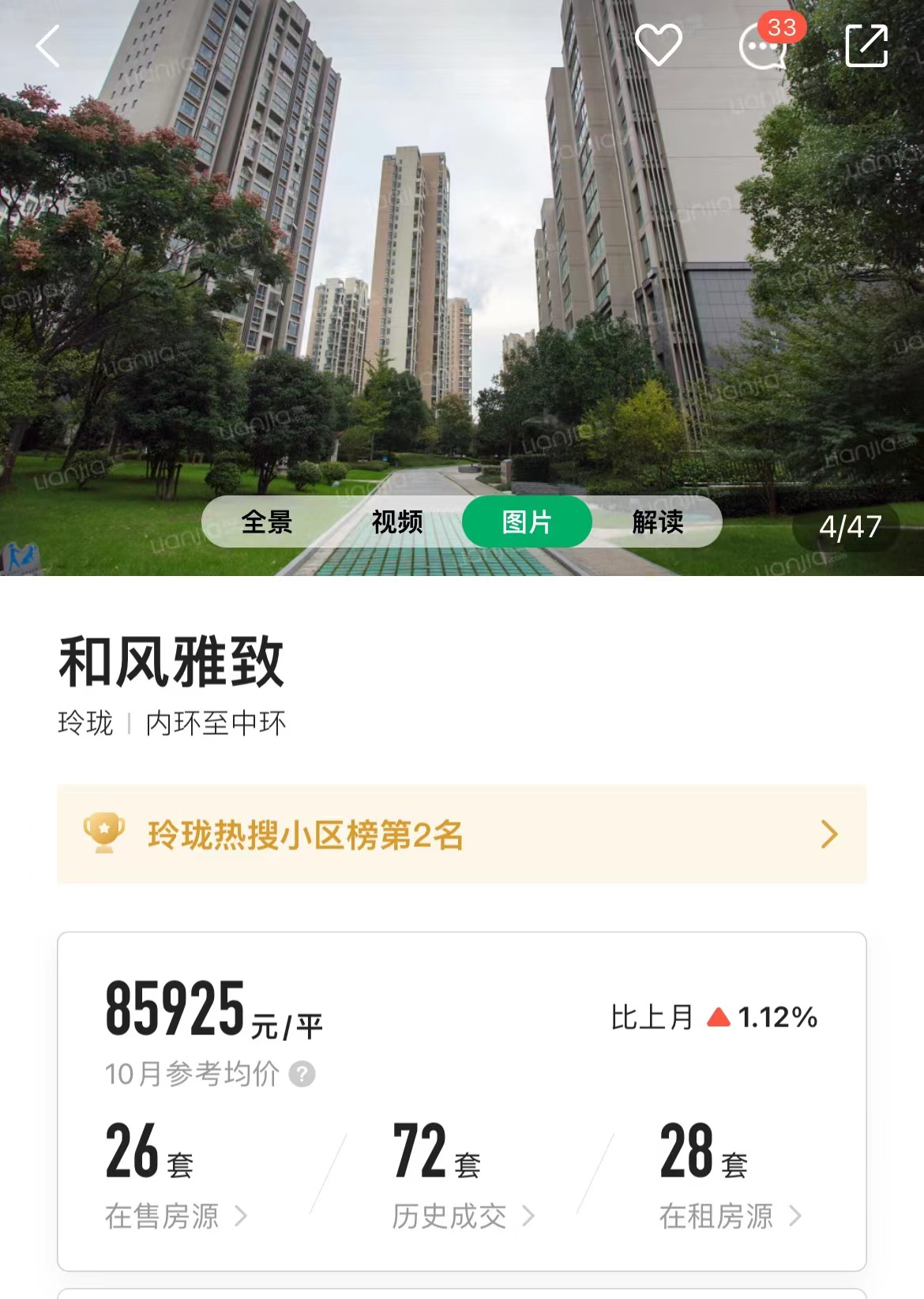The height and width of the screenshot is (1299, 924).
Task: Tap the 参考均价 help question mark
Action: tap(302, 1074)
